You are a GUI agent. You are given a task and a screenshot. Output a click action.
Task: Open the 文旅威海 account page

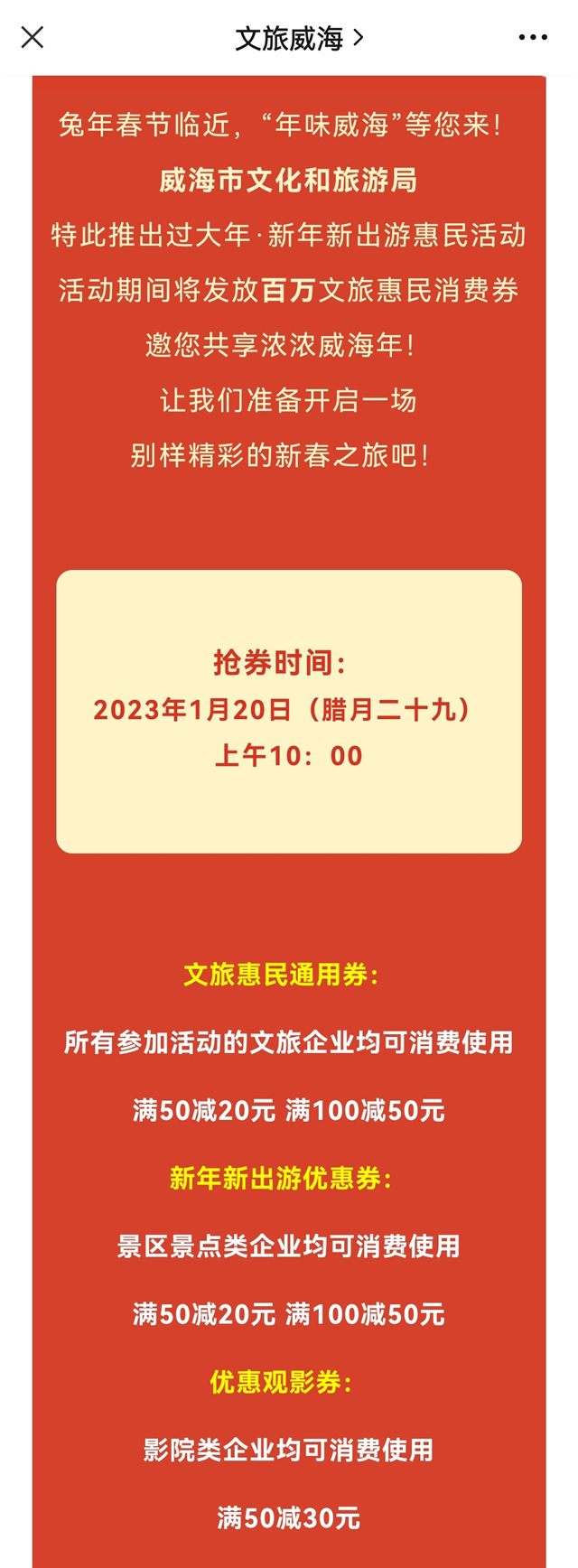(x=298, y=38)
